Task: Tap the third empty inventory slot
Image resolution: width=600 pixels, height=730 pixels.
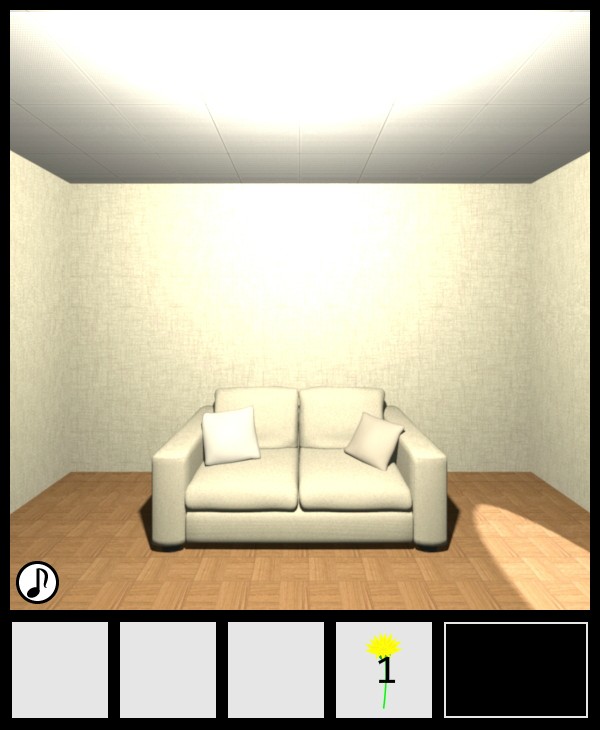Action: coord(276,669)
